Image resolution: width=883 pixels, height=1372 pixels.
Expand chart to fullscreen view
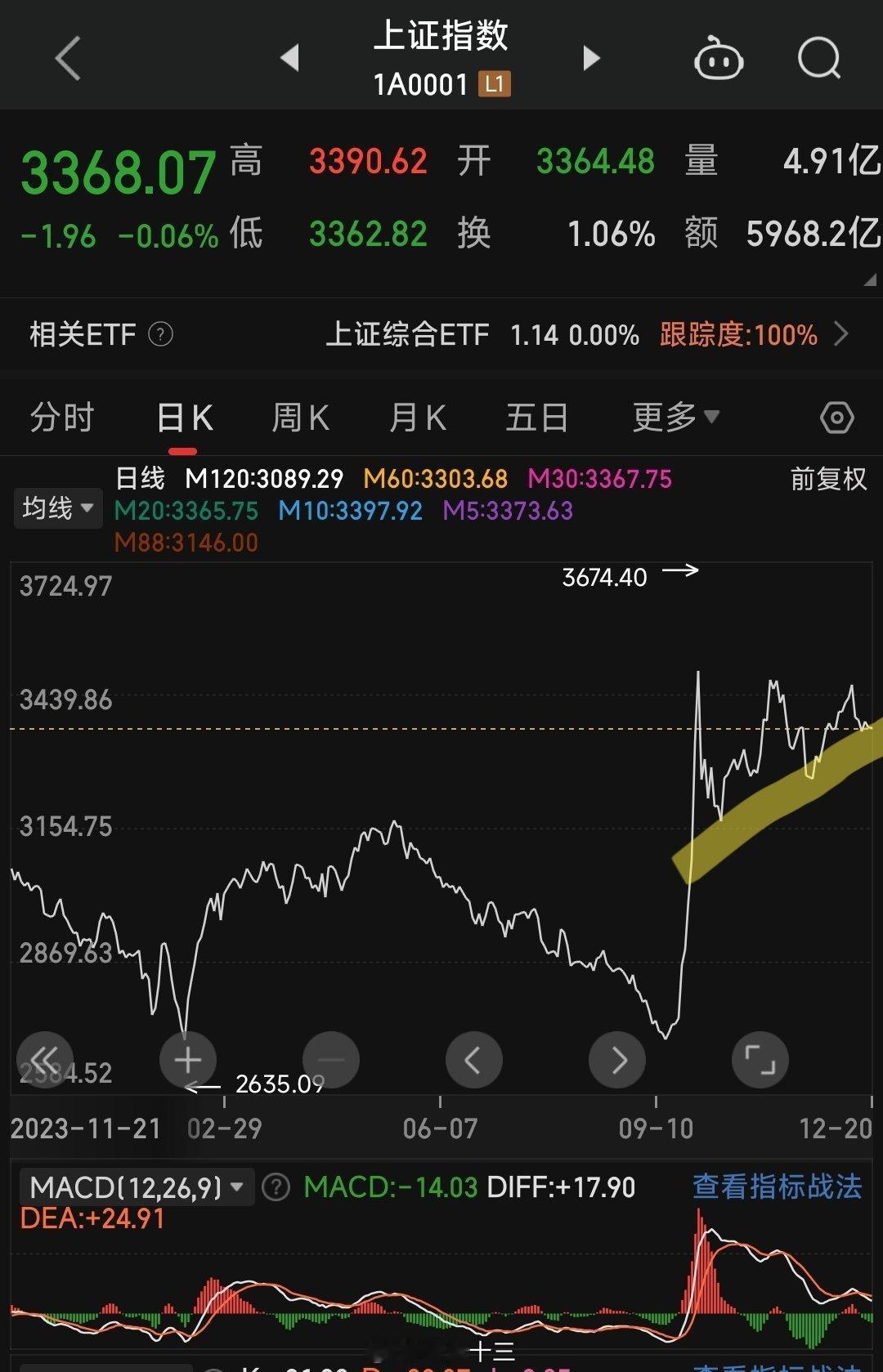760,1059
